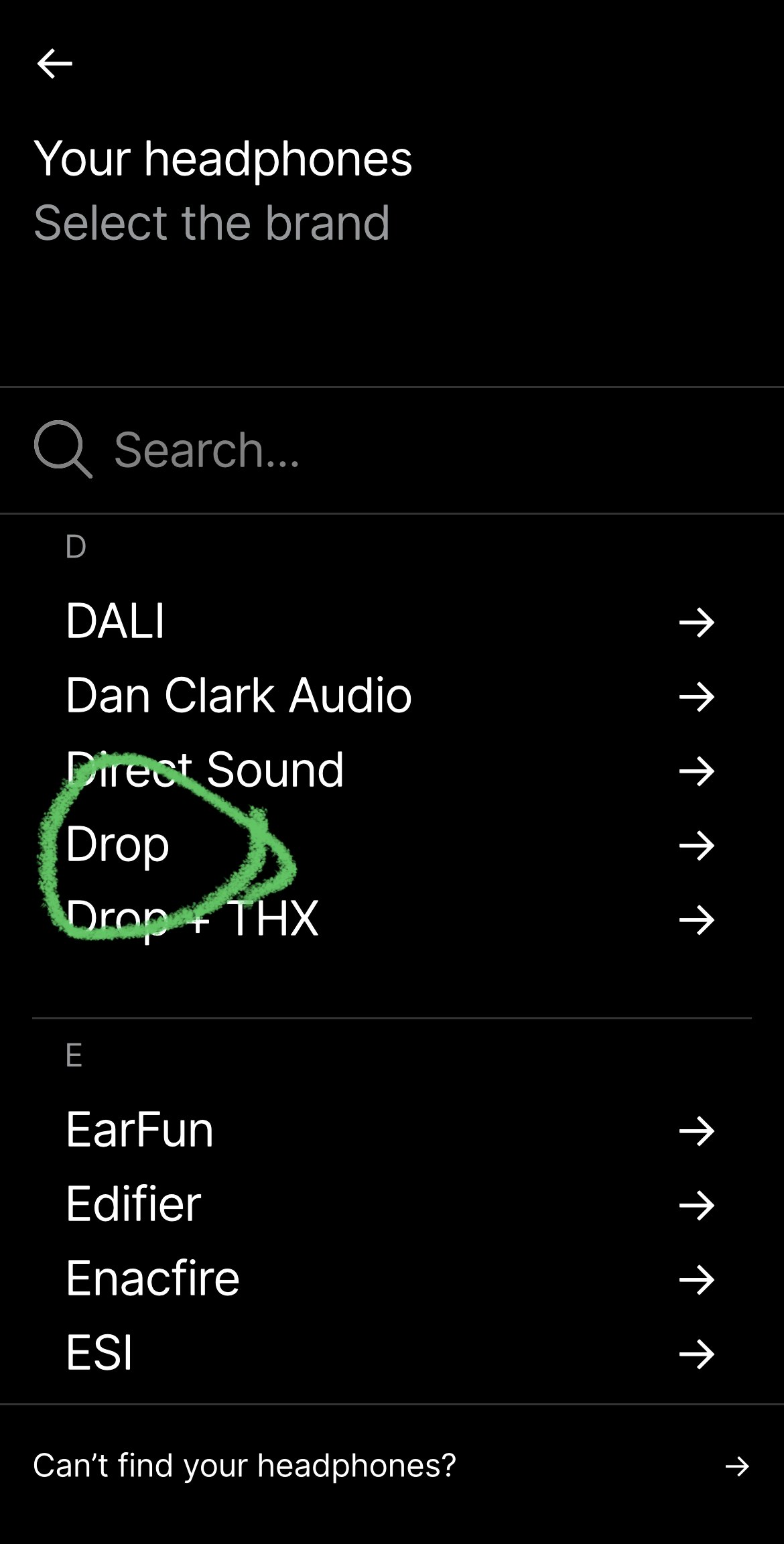Choose the Direct Sound brand
The height and width of the screenshot is (1544, 784).
[x=390, y=770]
